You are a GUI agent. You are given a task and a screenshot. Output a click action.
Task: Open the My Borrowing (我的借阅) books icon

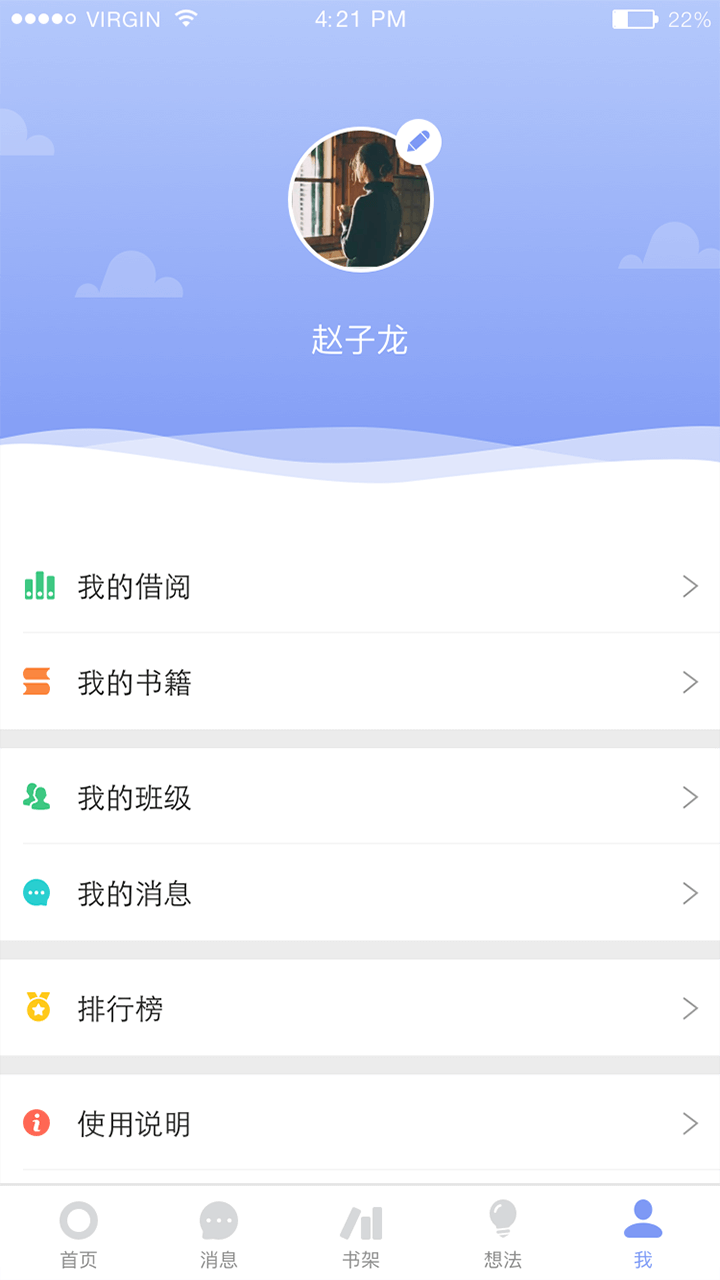pos(37,586)
